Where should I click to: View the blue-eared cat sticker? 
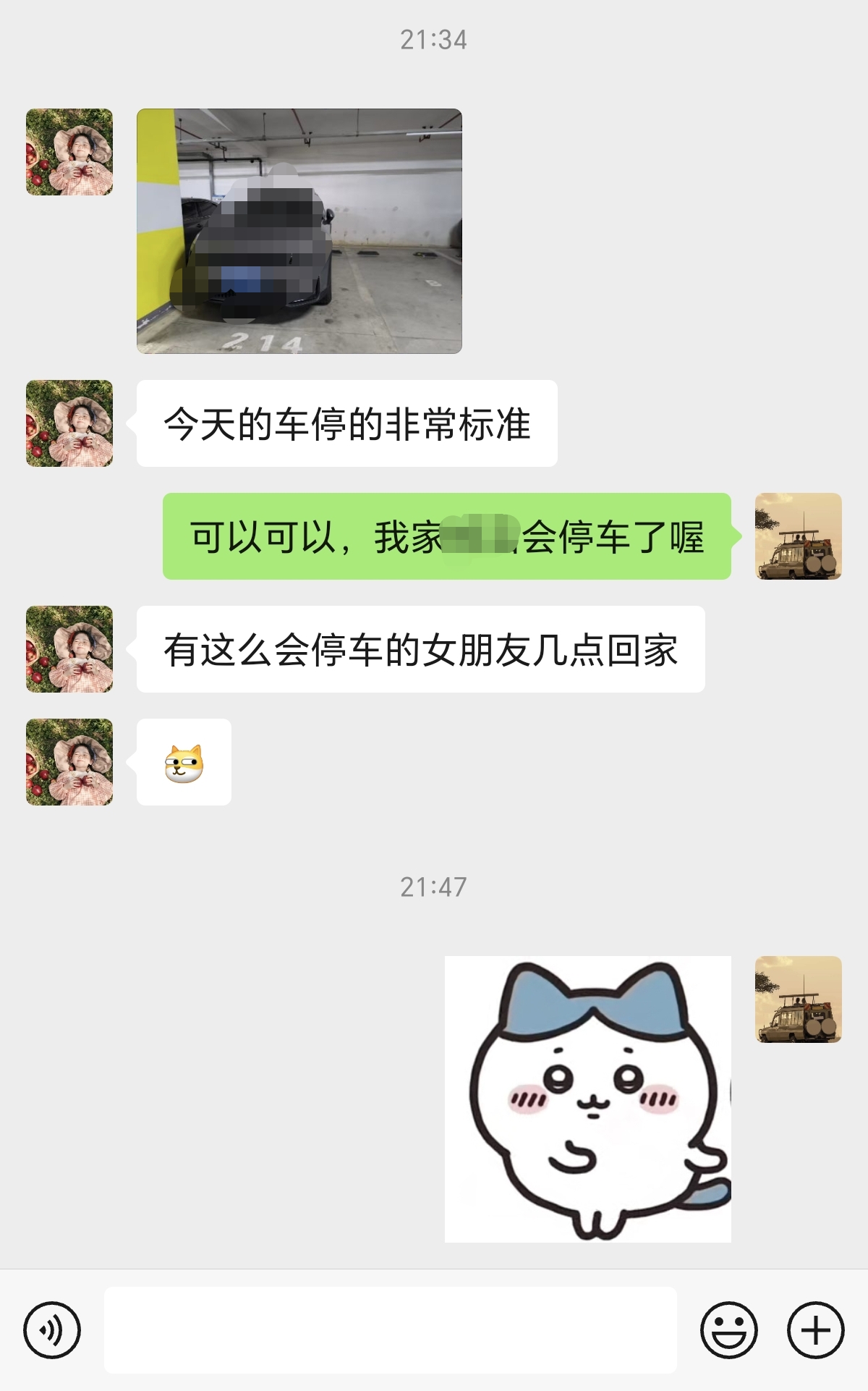click(x=587, y=1099)
